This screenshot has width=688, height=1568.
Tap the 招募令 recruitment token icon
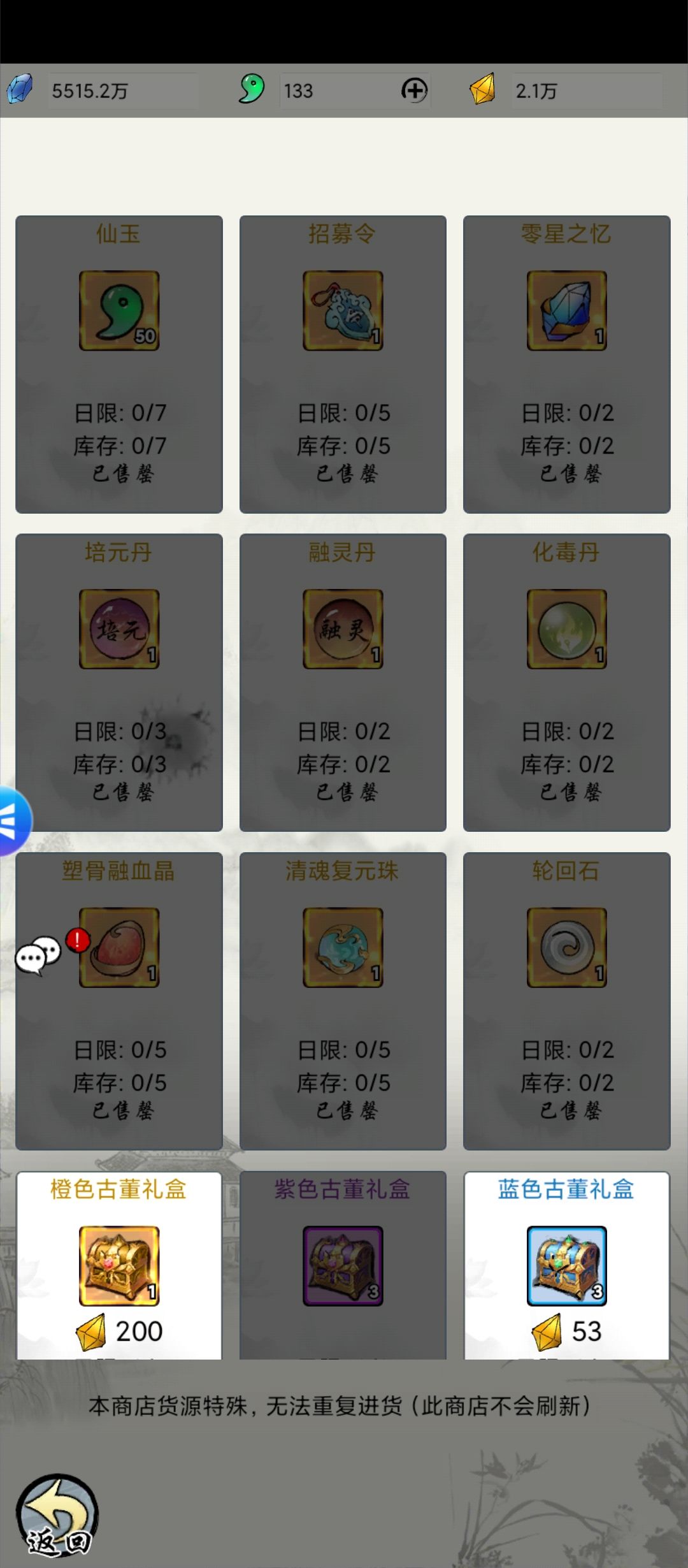(342, 310)
